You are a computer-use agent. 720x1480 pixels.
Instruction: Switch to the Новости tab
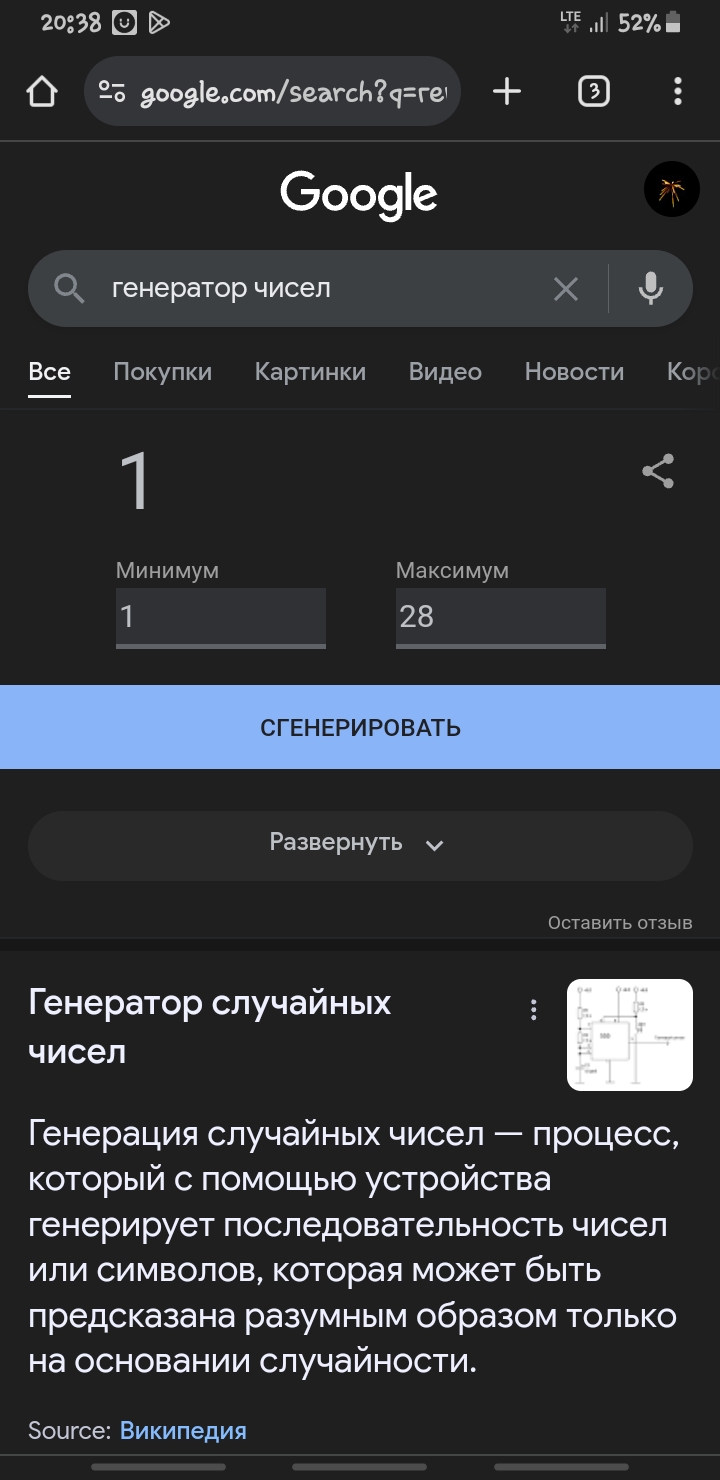pos(574,372)
